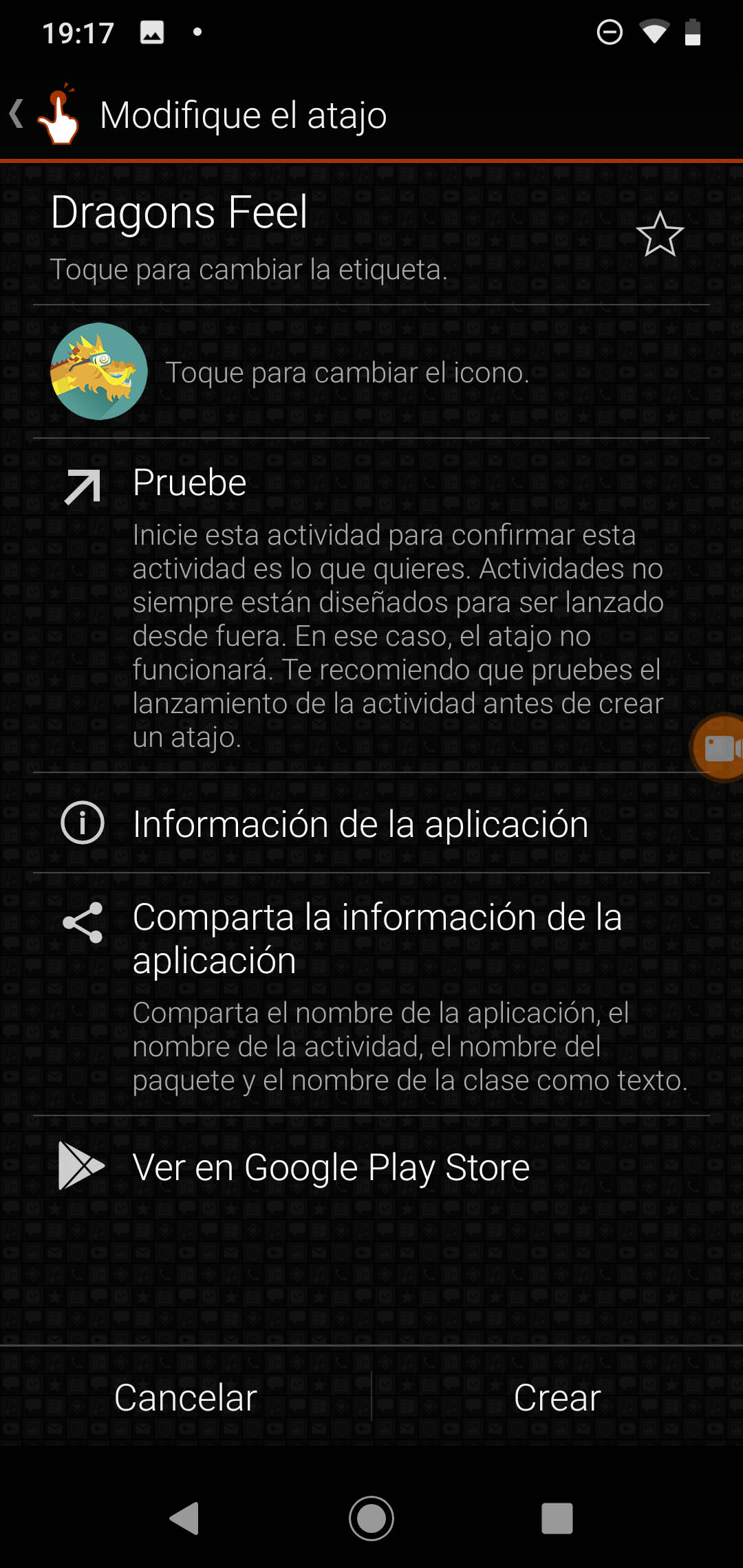
Task: Select Comparta la información de la aplicación
Action: [x=376, y=939]
